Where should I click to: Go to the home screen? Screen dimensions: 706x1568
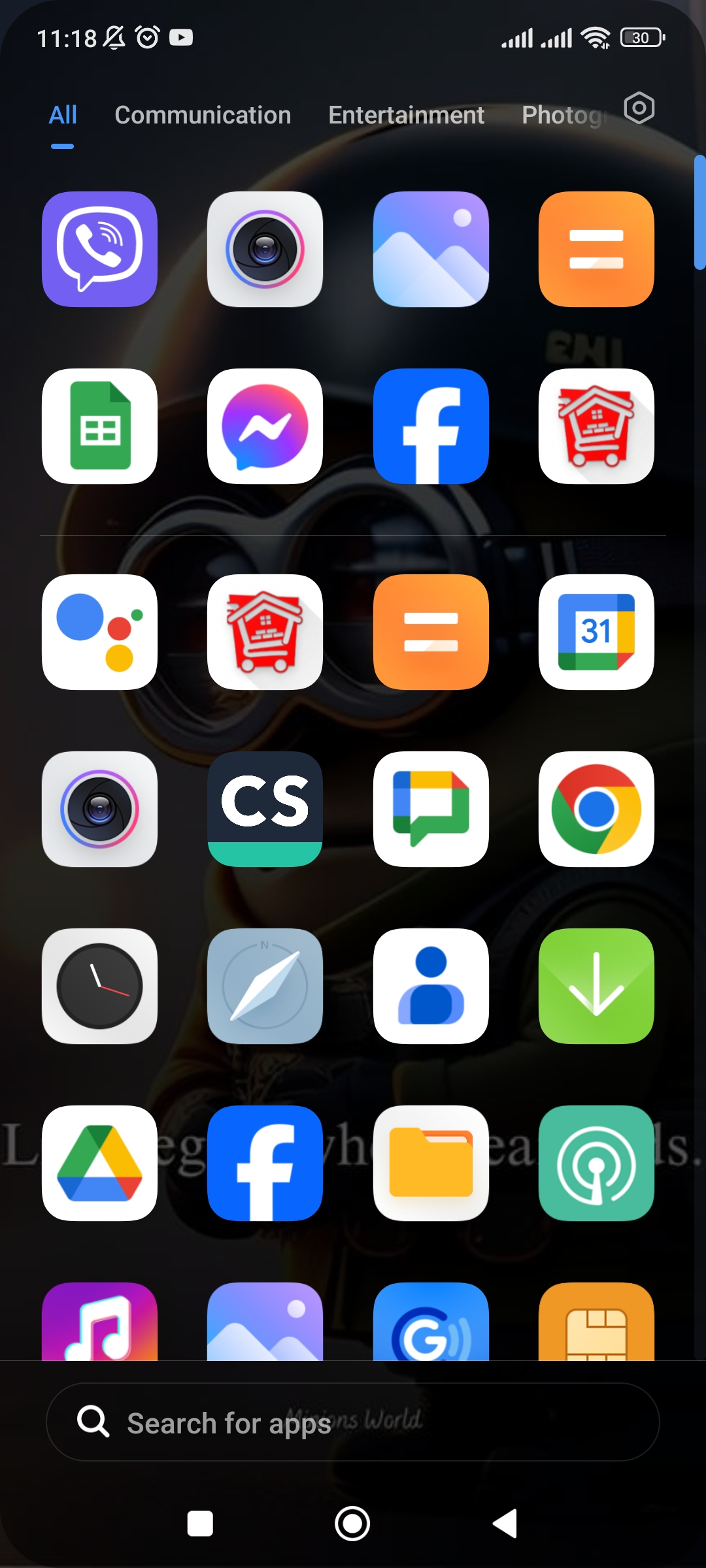(x=352, y=1524)
